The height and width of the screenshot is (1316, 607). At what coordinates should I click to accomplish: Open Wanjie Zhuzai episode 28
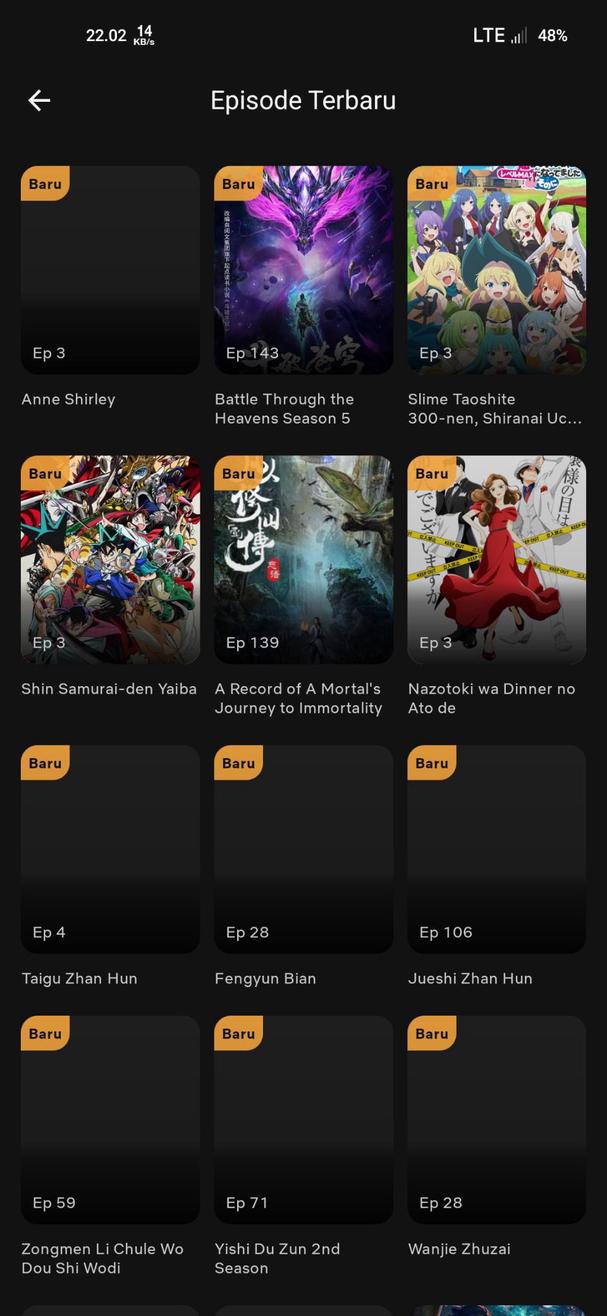[x=496, y=1120]
